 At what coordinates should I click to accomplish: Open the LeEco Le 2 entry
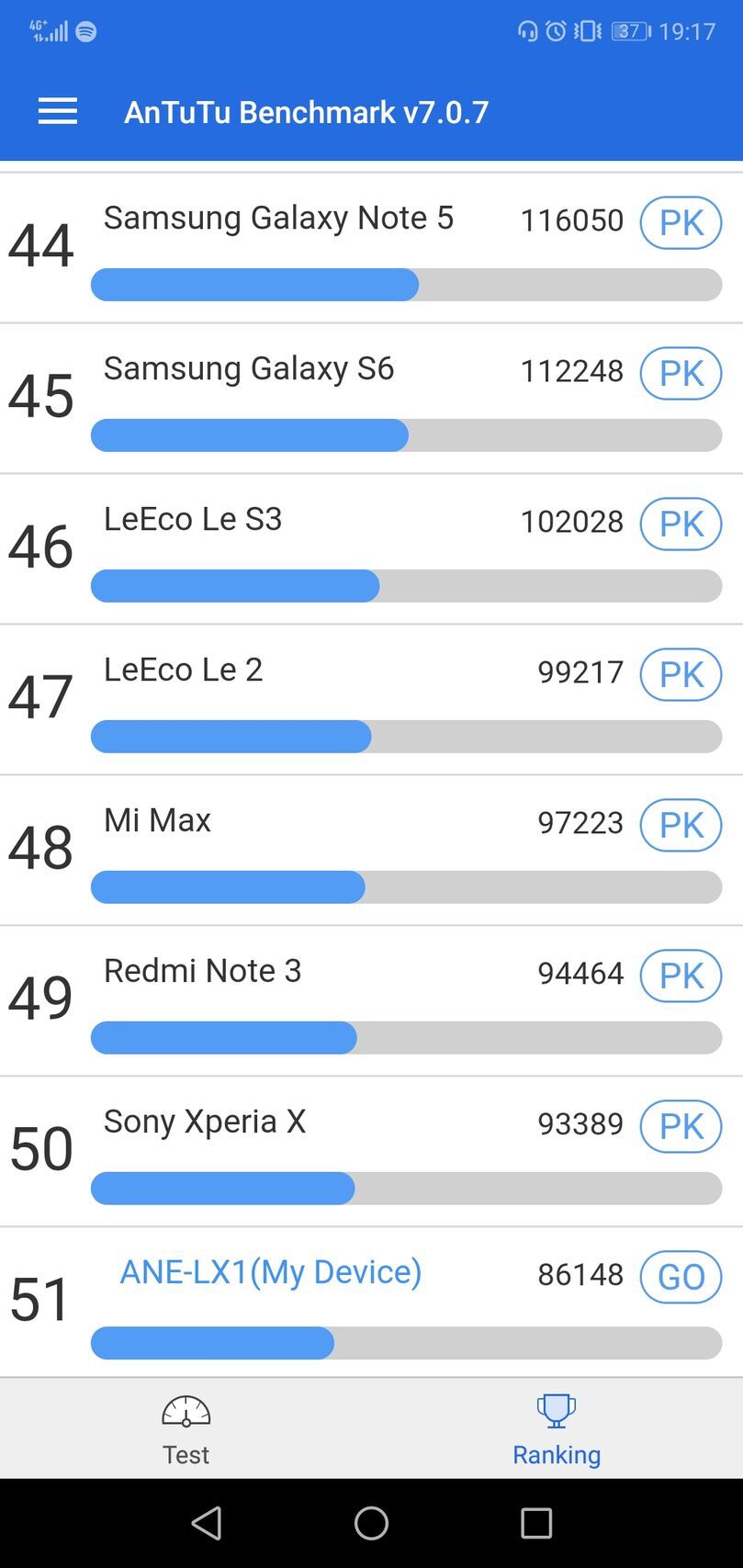tap(183, 671)
